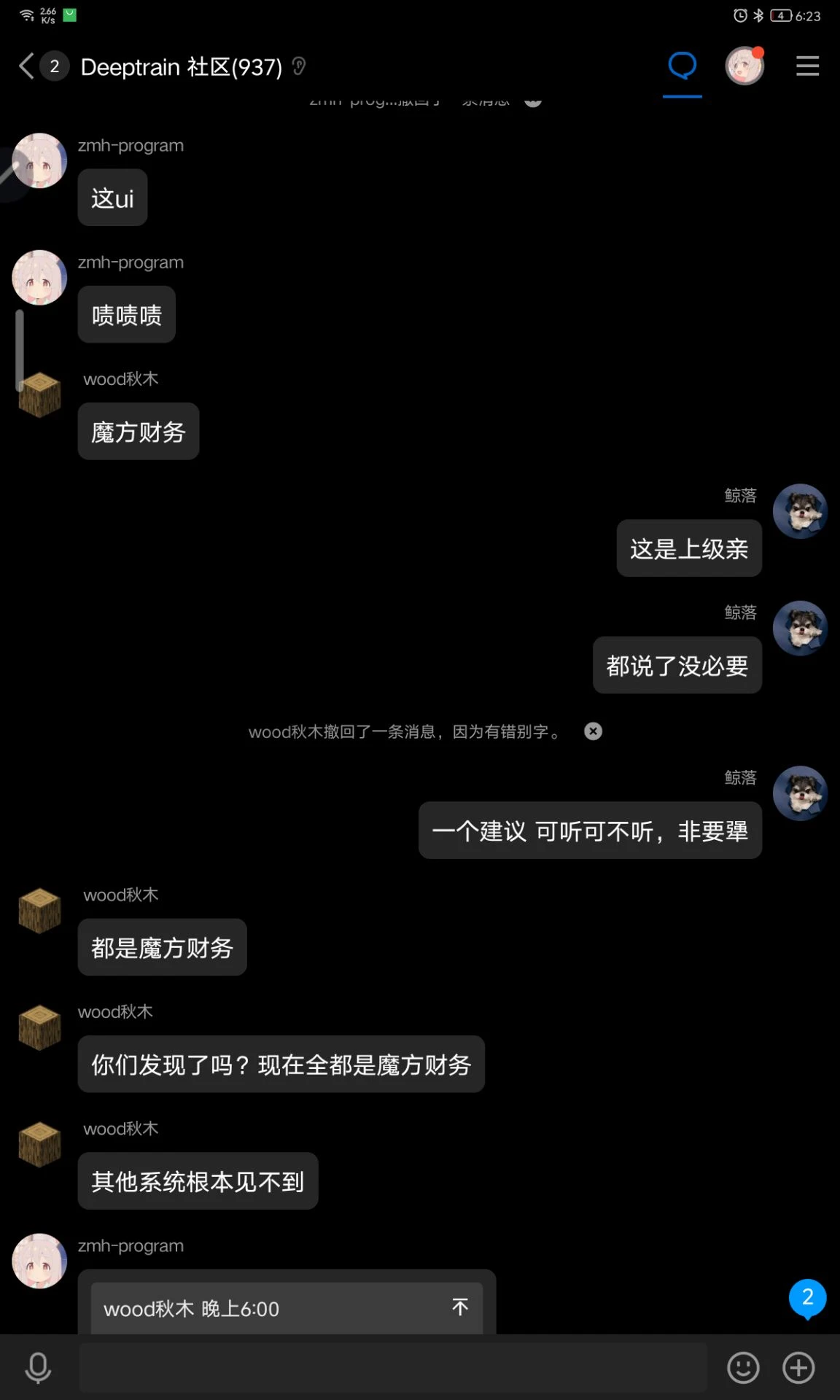
Task: Open the group hamburger menu
Action: coord(807,66)
